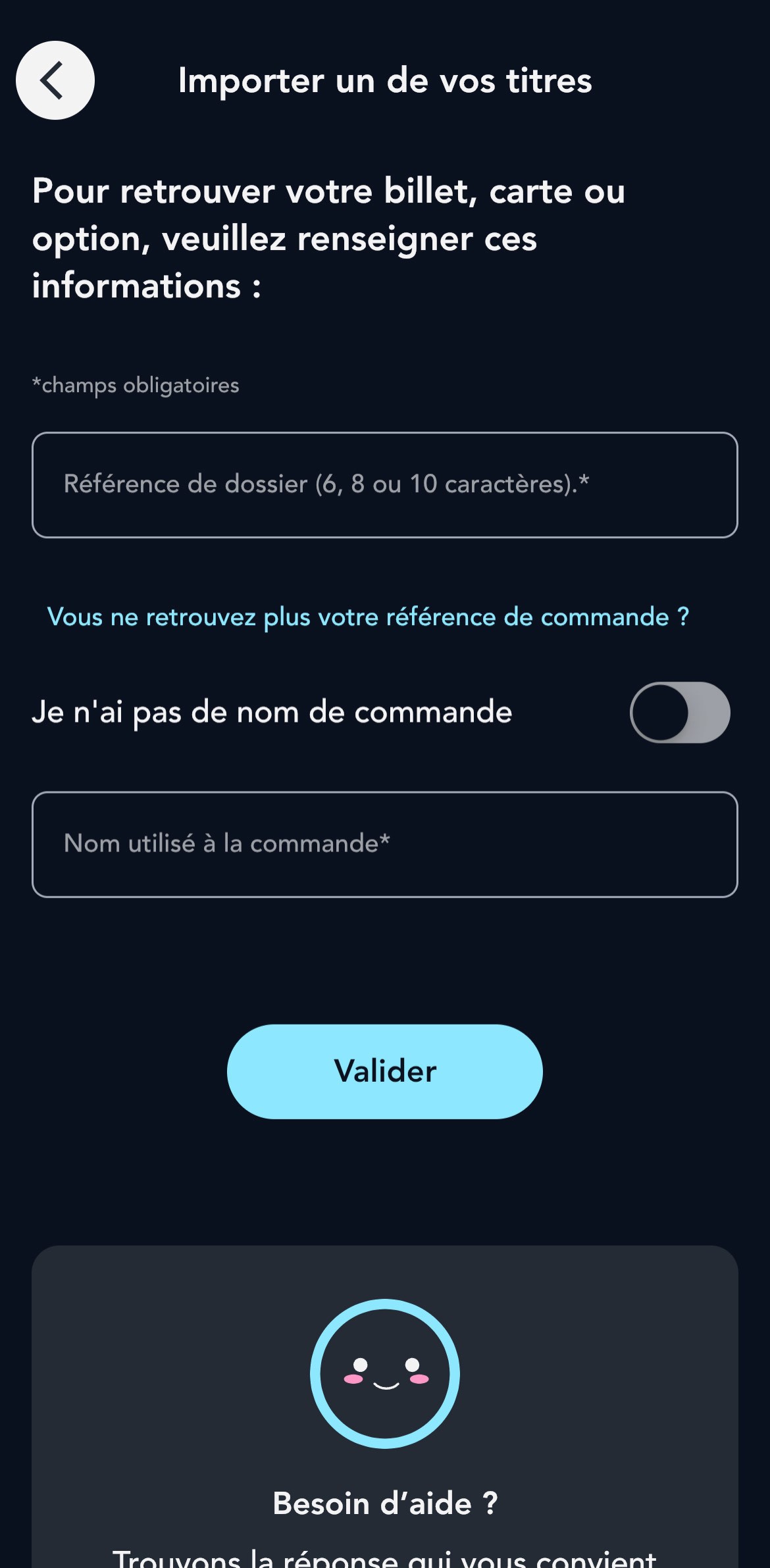Tap the Valider button
Viewport: 770px width, 1568px height.
click(x=384, y=1071)
